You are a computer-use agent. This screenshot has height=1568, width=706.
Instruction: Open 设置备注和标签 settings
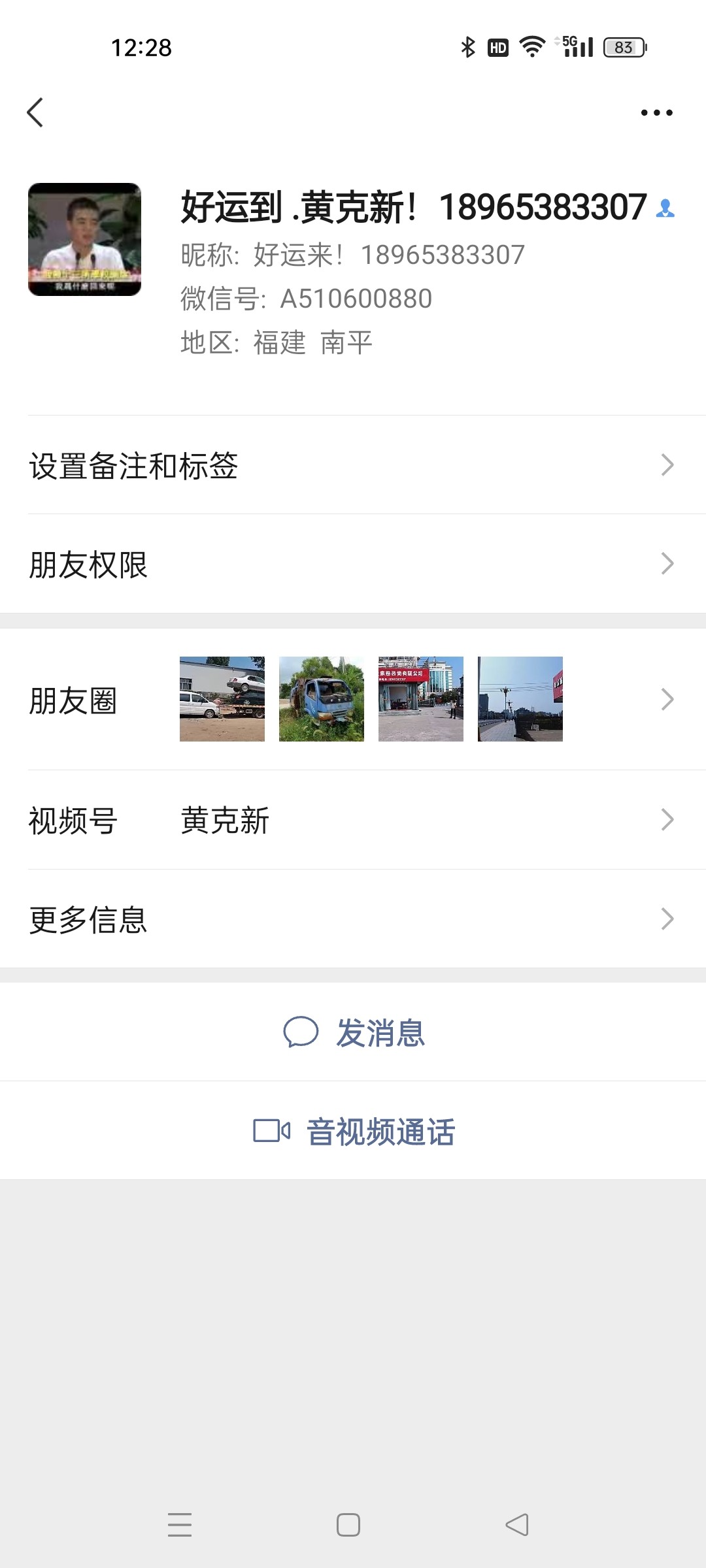pos(353,465)
